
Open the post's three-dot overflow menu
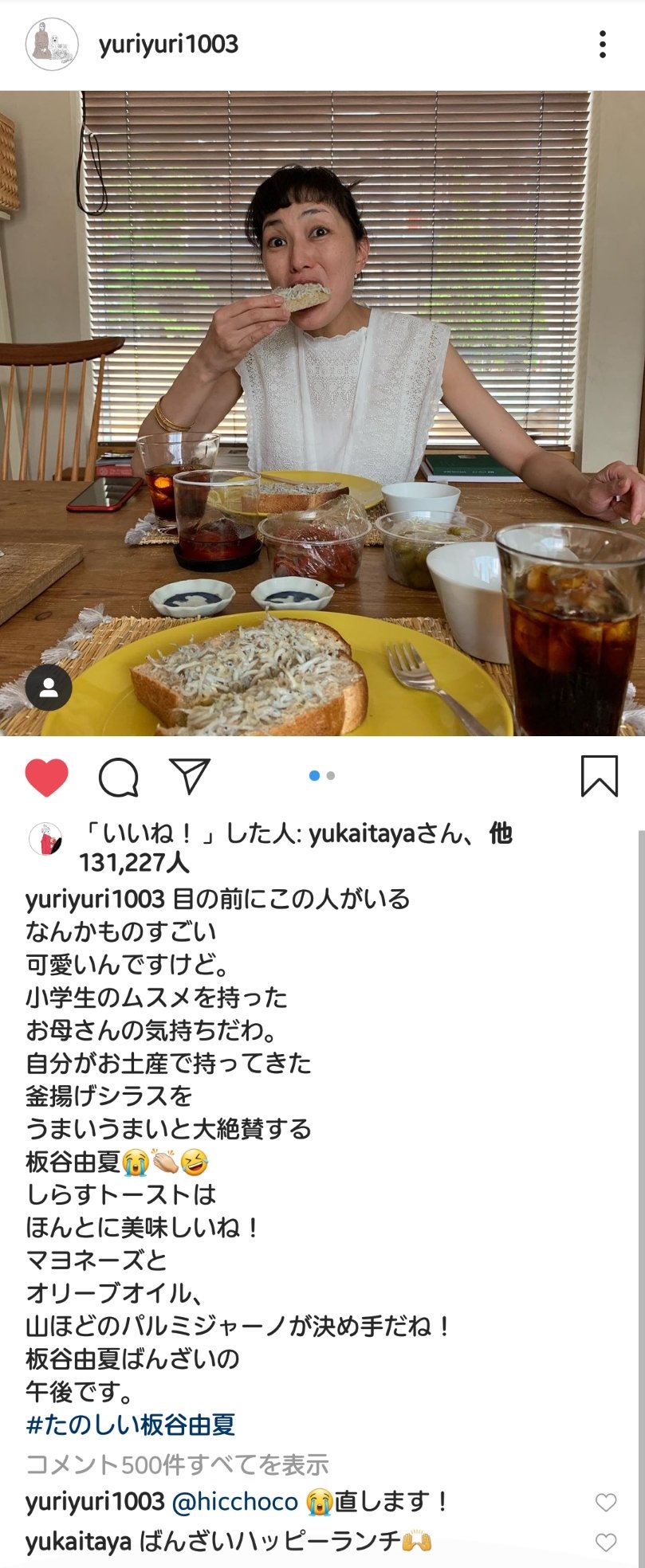point(602,45)
